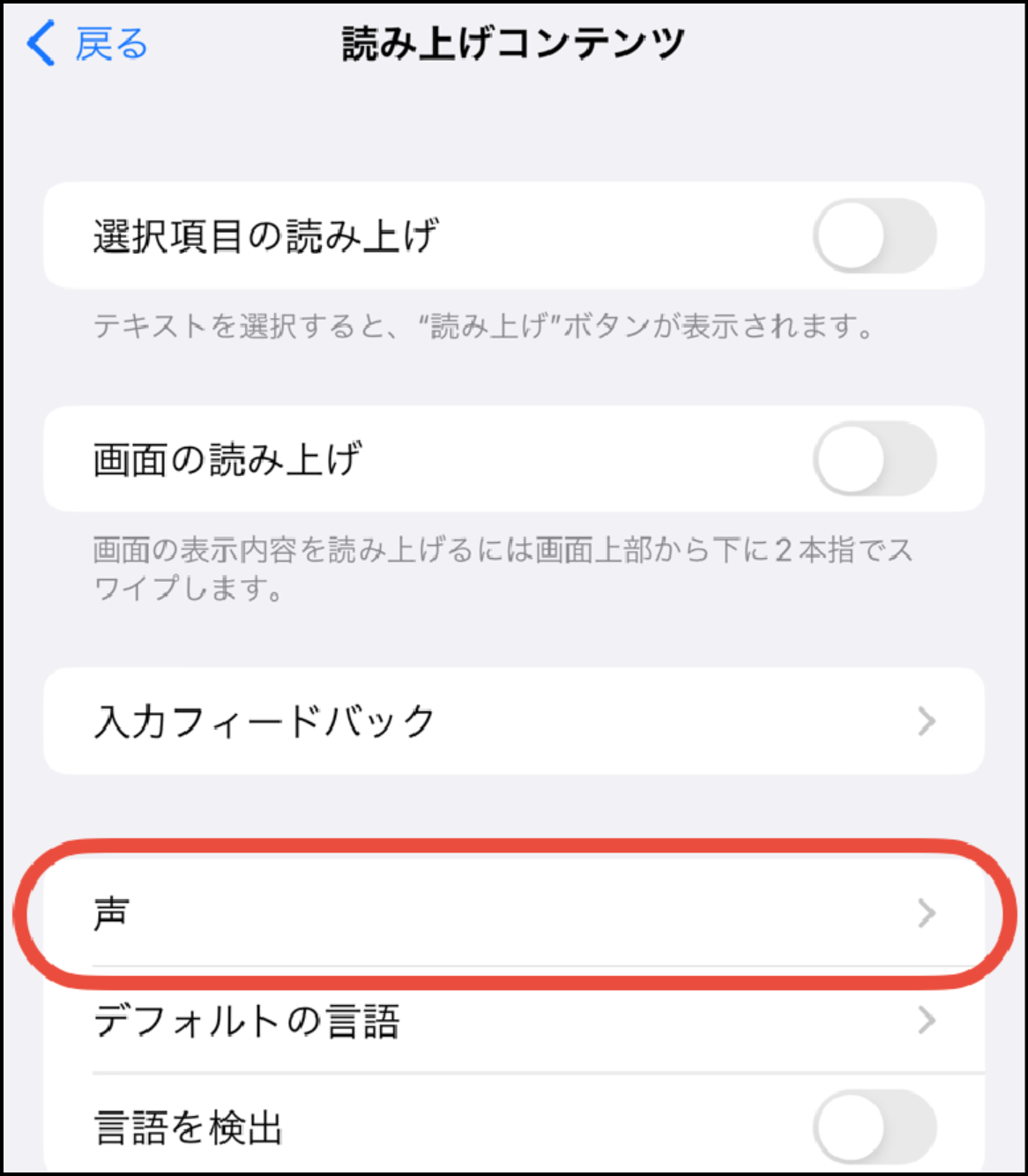Go back with the 戻る button
The height and width of the screenshot is (1176, 1028).
click(86, 44)
